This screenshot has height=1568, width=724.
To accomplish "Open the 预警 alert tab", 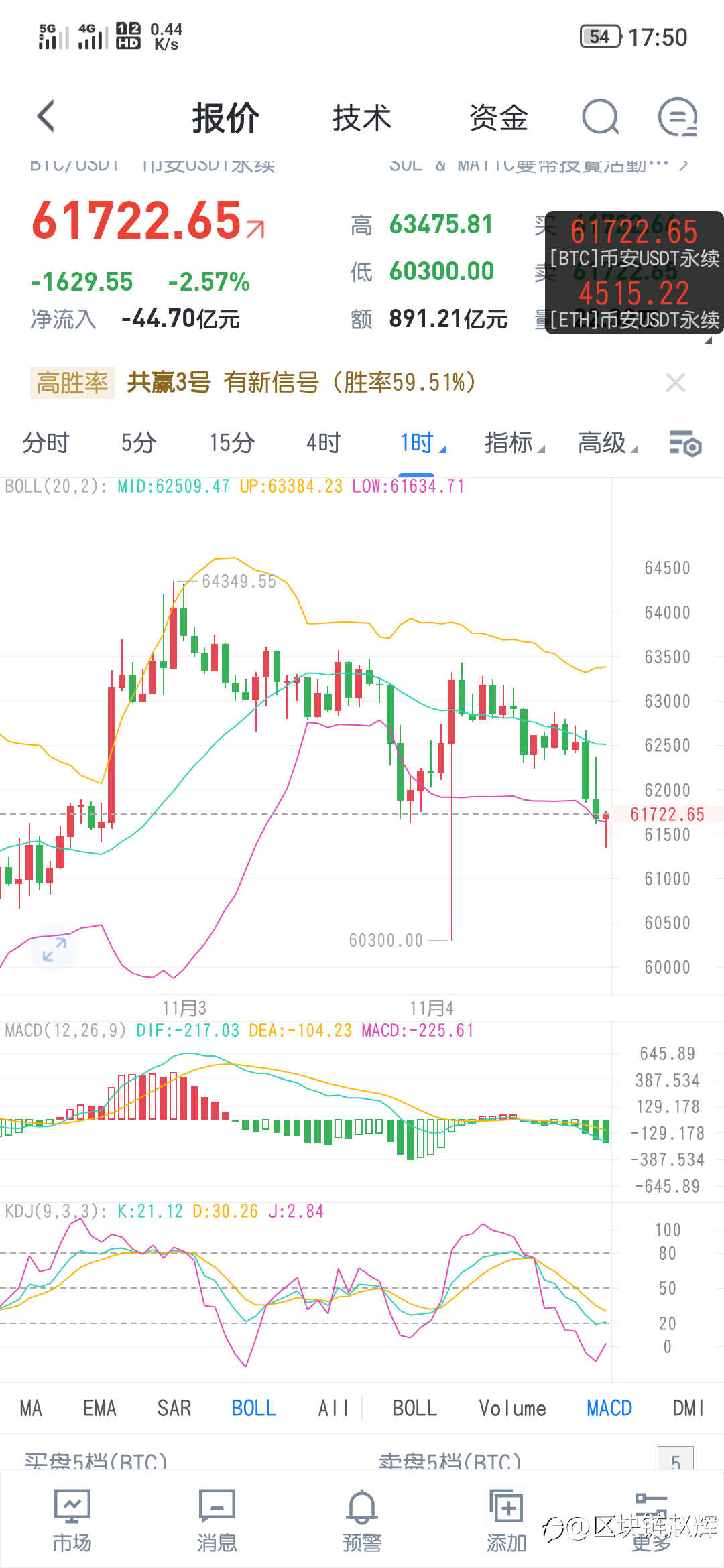I will point(362,1521).
